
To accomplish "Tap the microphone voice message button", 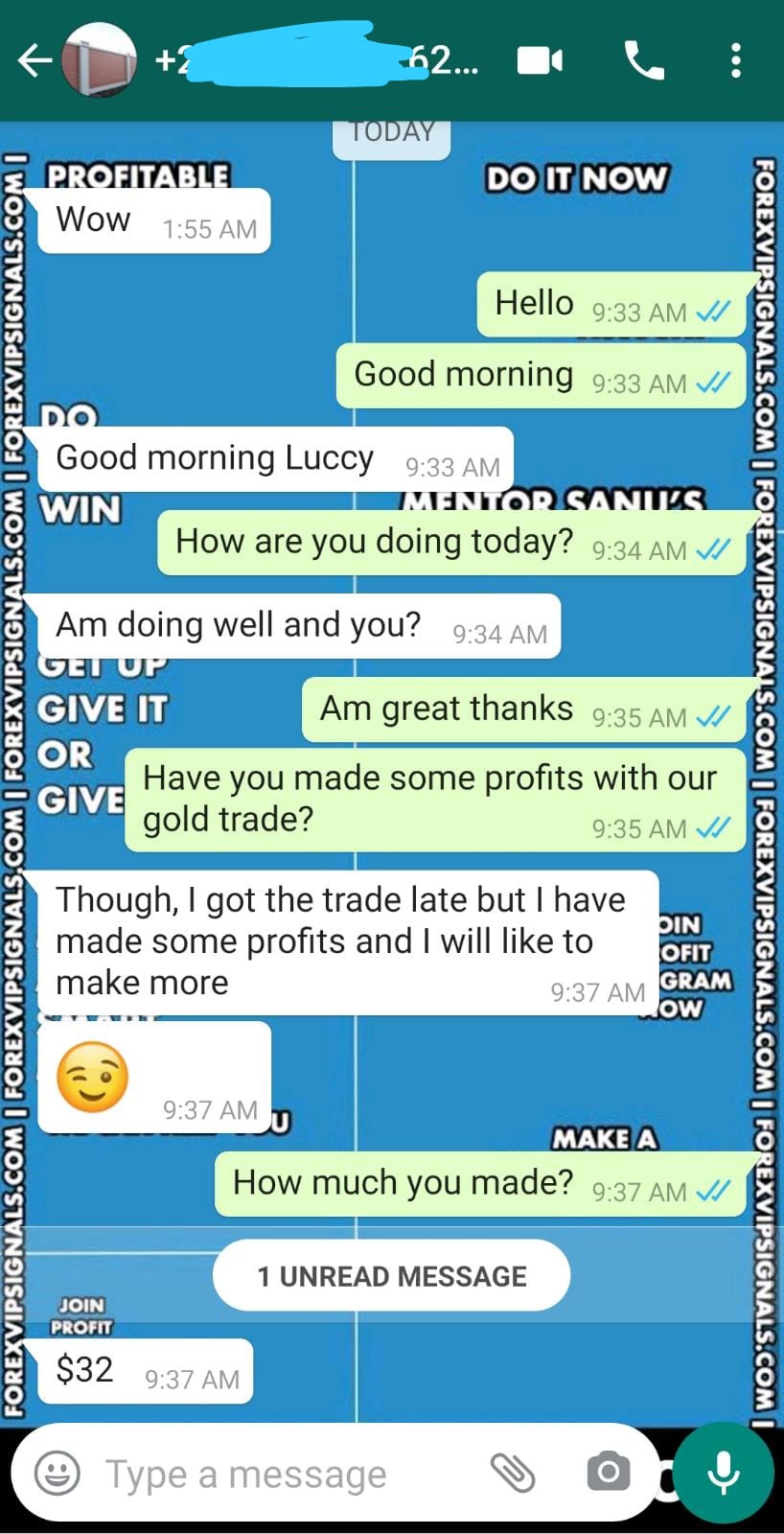I will pos(724,1473).
